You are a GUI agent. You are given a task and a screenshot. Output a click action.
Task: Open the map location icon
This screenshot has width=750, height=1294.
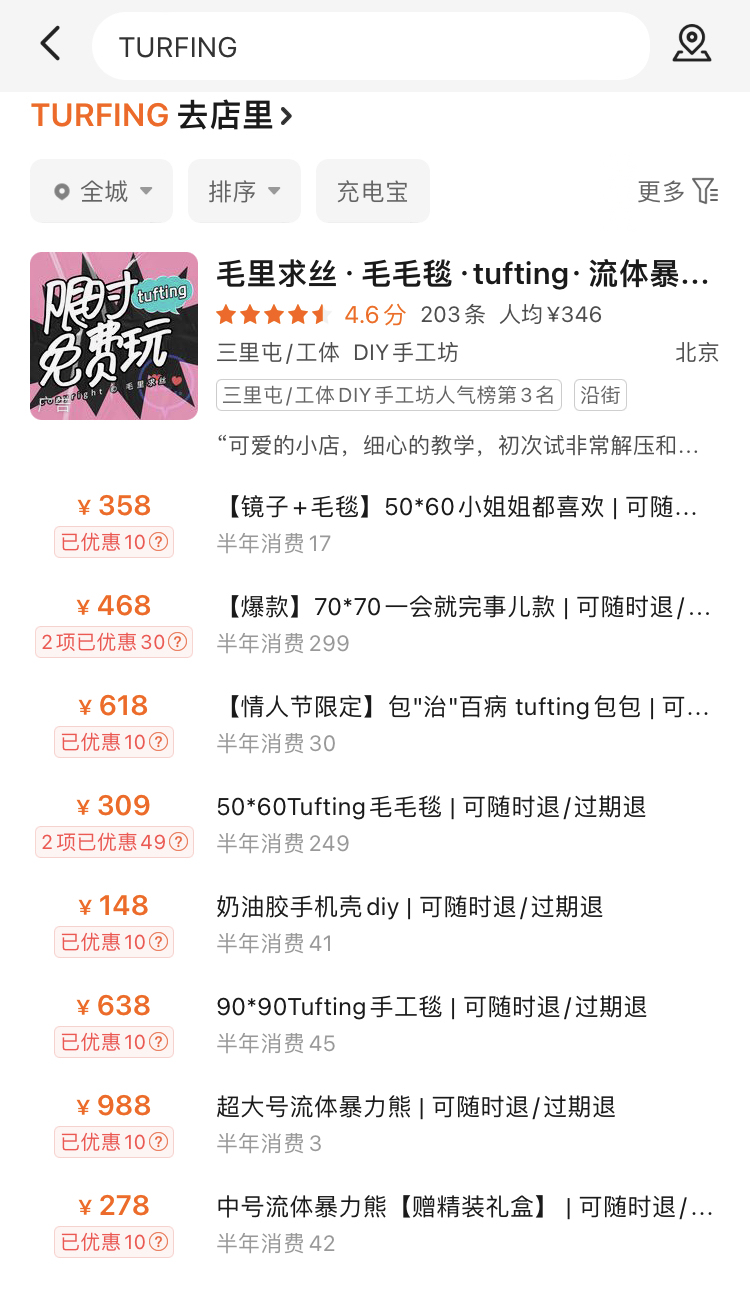[x=692, y=44]
